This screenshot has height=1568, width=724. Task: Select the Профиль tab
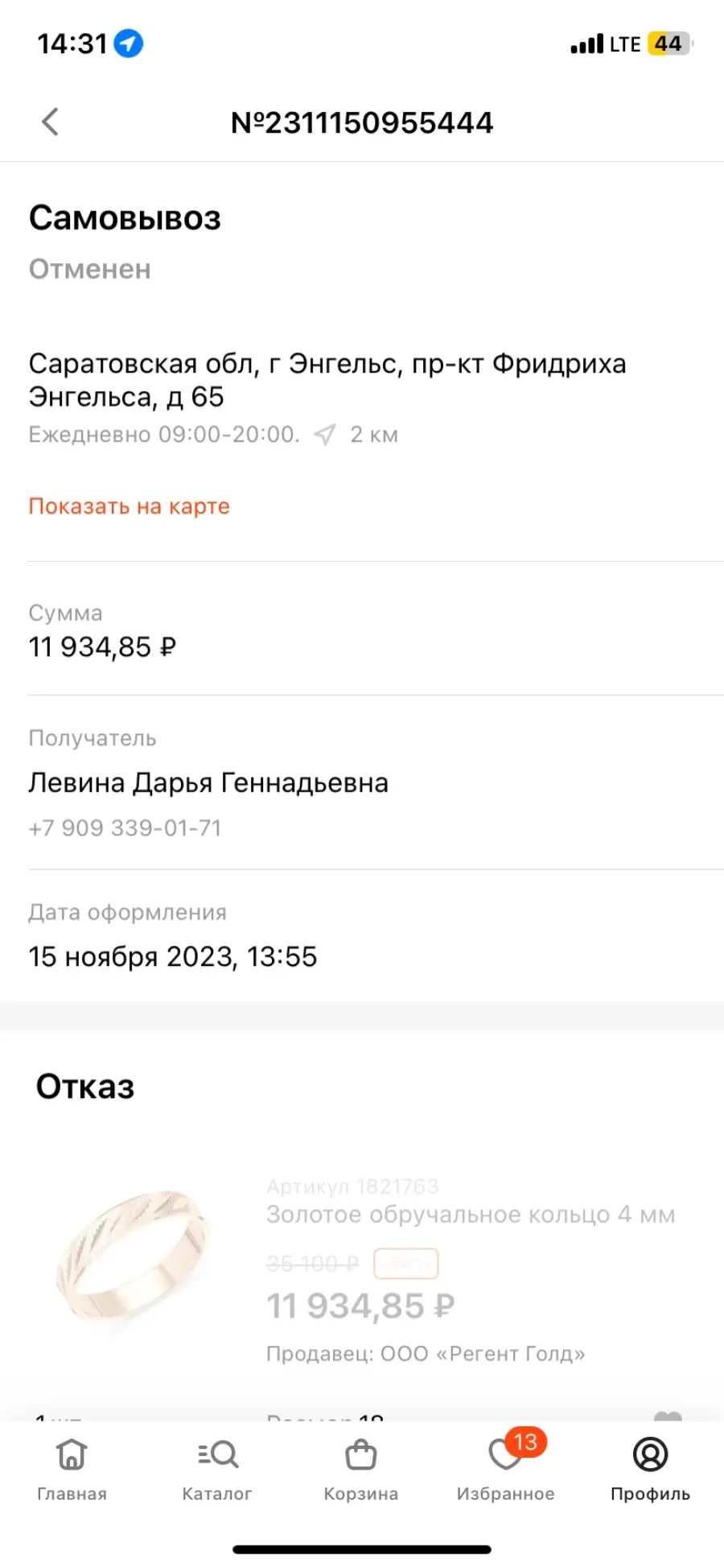tap(650, 1469)
